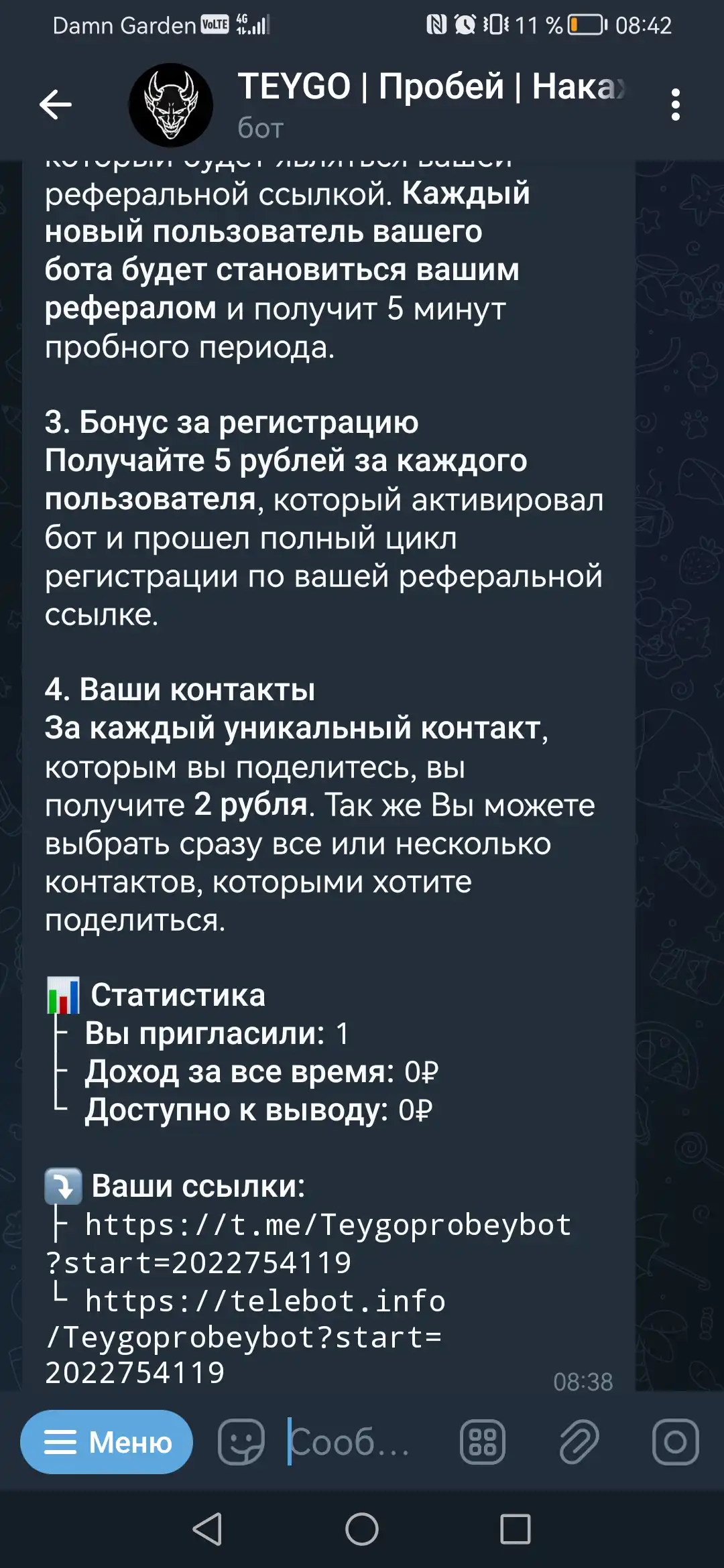Open the bot's Меню button
Viewport: 724px width, 1568px height.
tap(107, 1442)
